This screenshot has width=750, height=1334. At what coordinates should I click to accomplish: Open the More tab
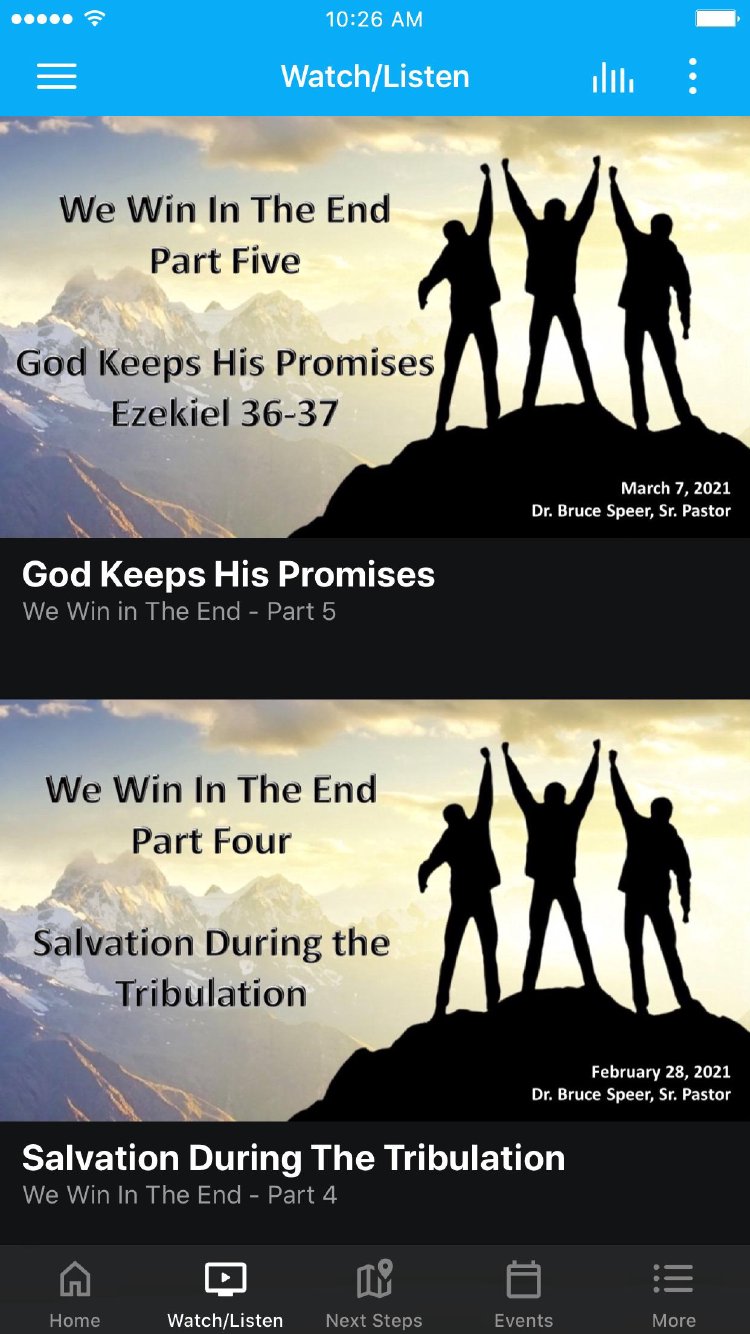coord(673,1292)
